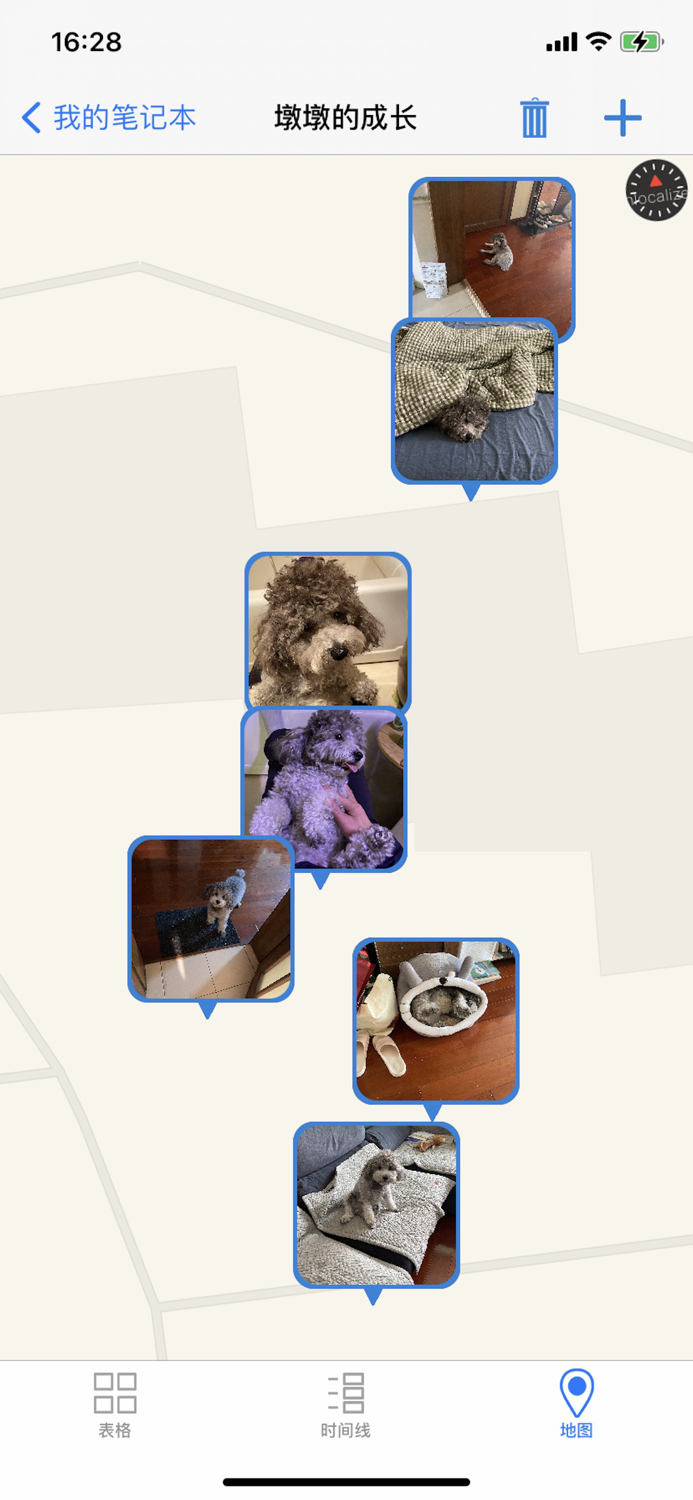
Task: Delete this notebook with the trash icon
Action: click(x=535, y=118)
